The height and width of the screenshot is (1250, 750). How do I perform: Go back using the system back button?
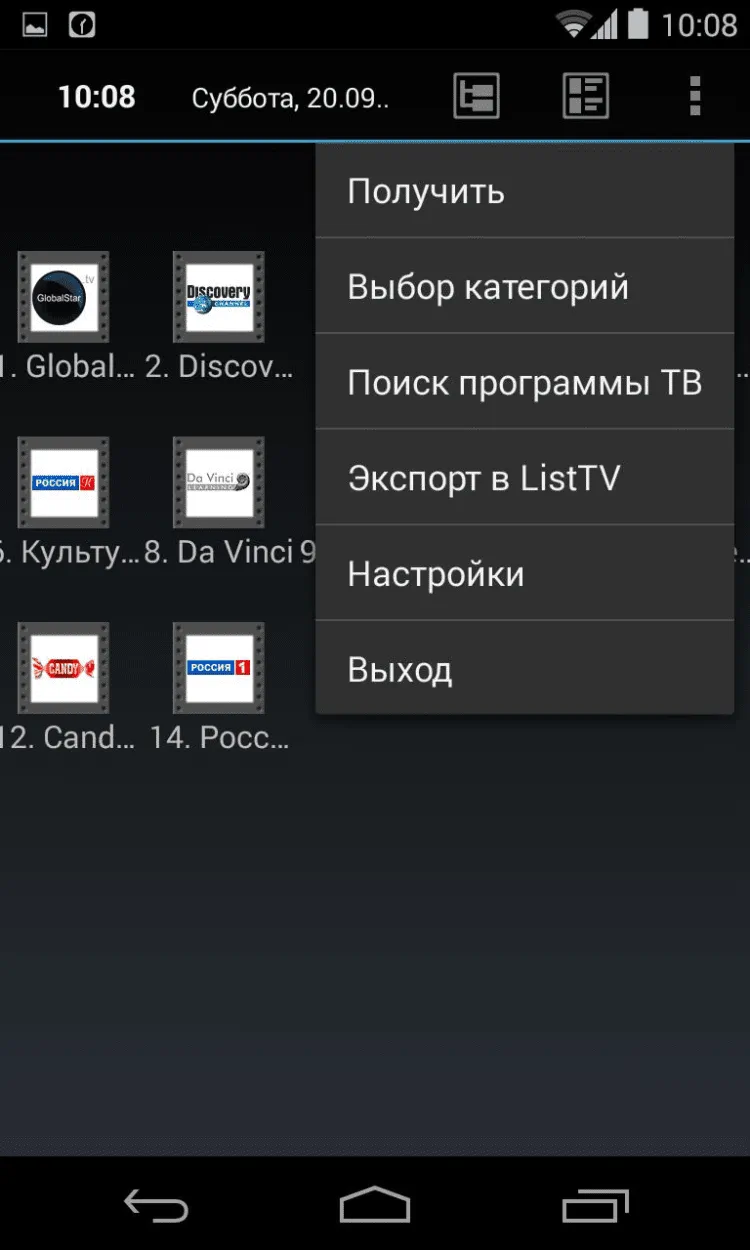point(156,1205)
